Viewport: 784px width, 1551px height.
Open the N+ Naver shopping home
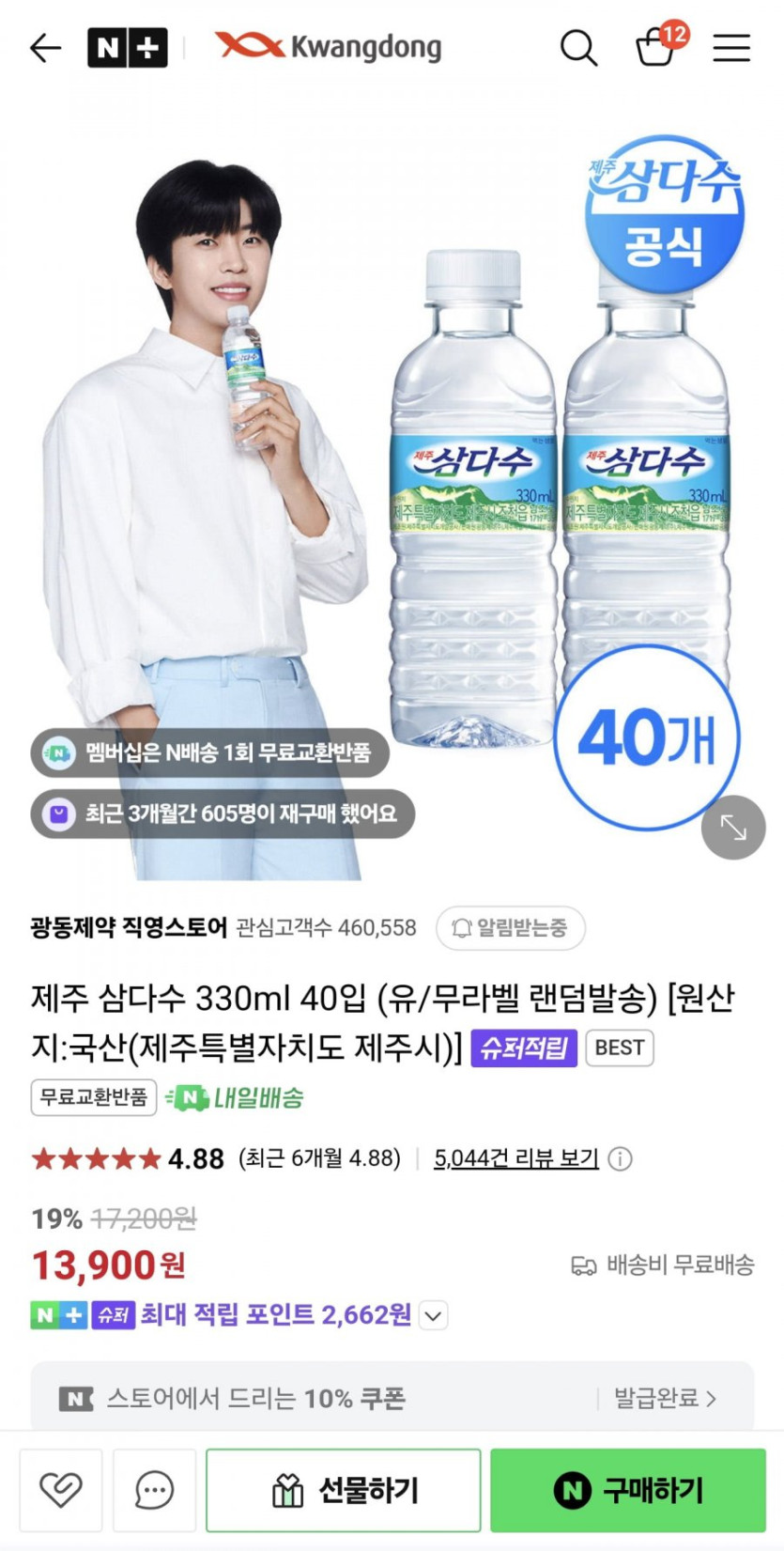pos(127,48)
